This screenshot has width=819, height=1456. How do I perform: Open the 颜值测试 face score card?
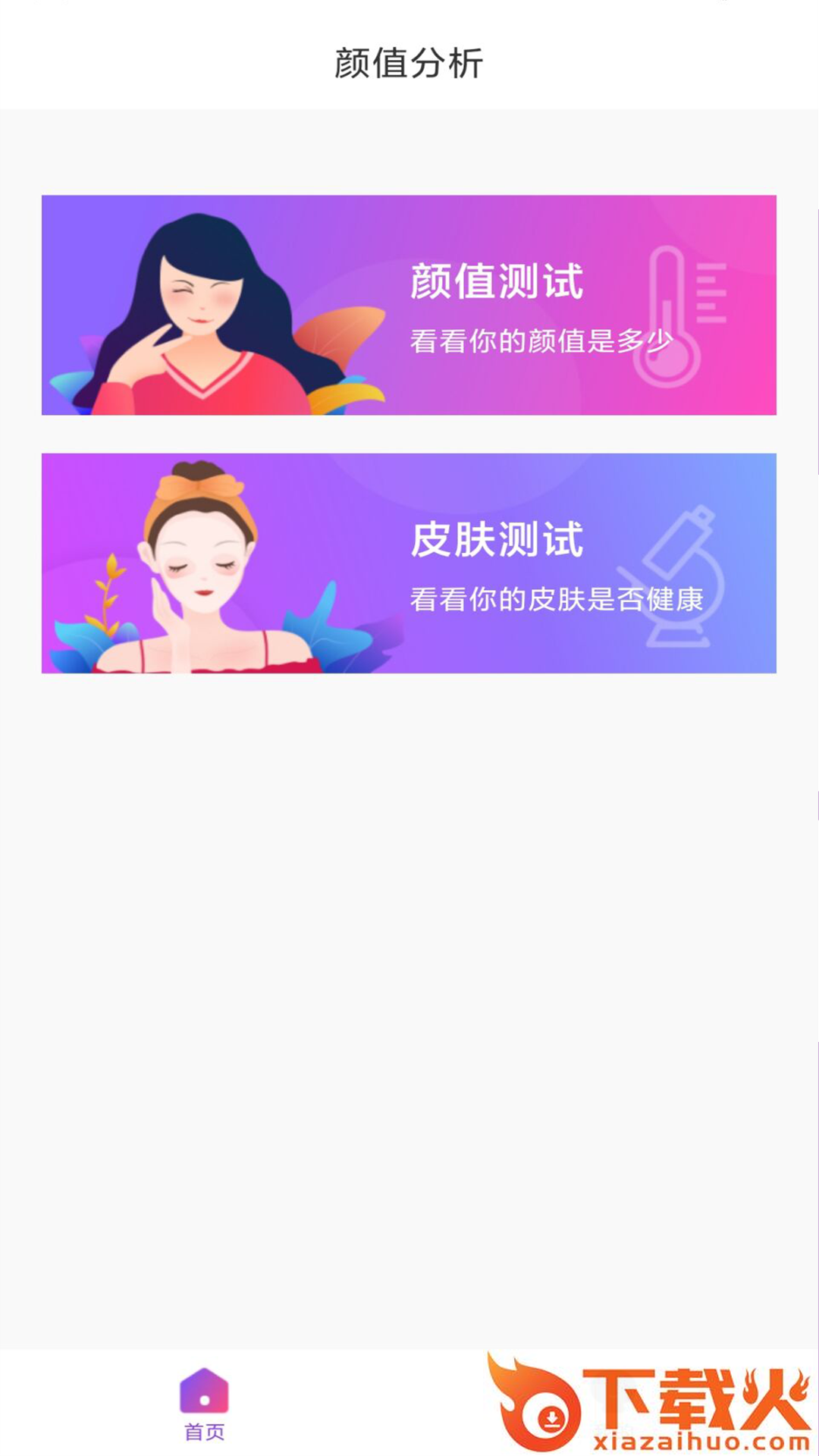(x=409, y=305)
